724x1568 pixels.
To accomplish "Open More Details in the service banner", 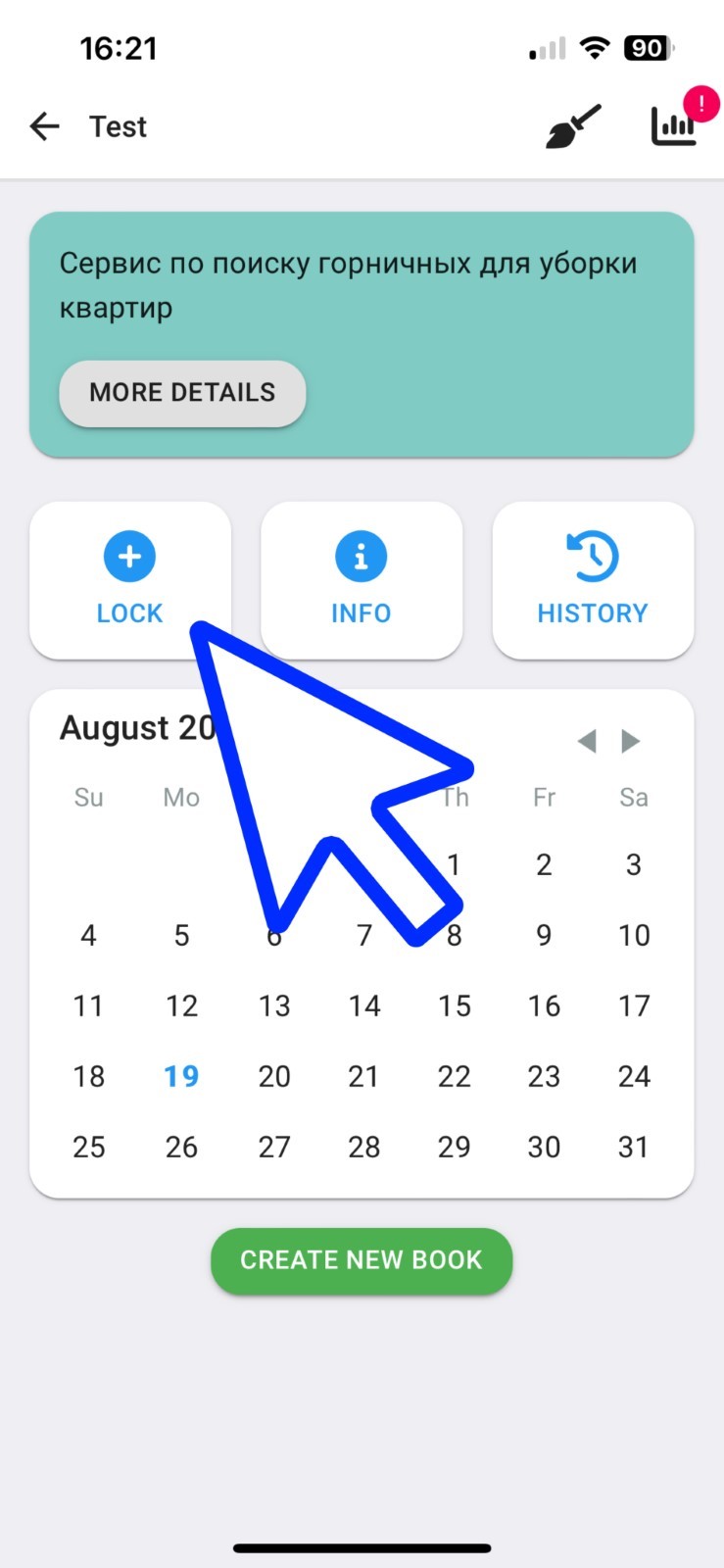I will pos(182,393).
